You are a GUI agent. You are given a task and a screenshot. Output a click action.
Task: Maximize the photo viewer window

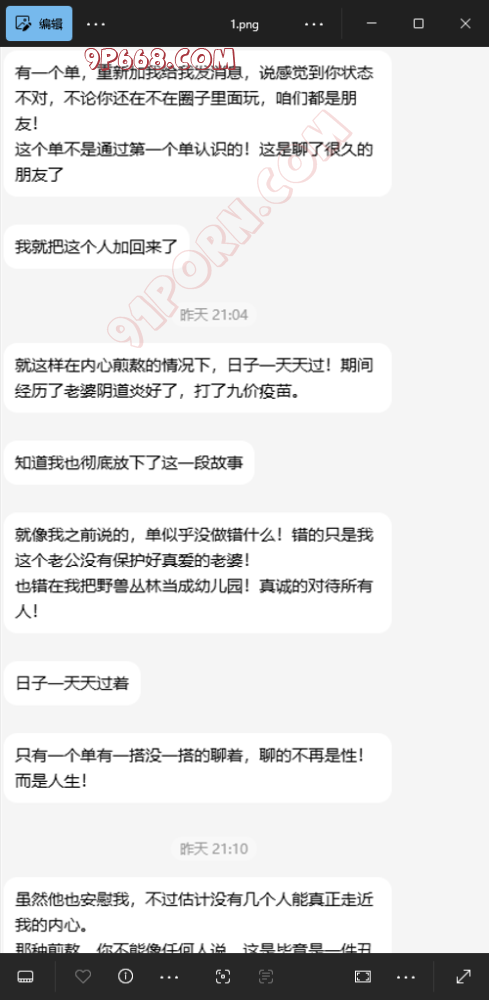click(418, 24)
